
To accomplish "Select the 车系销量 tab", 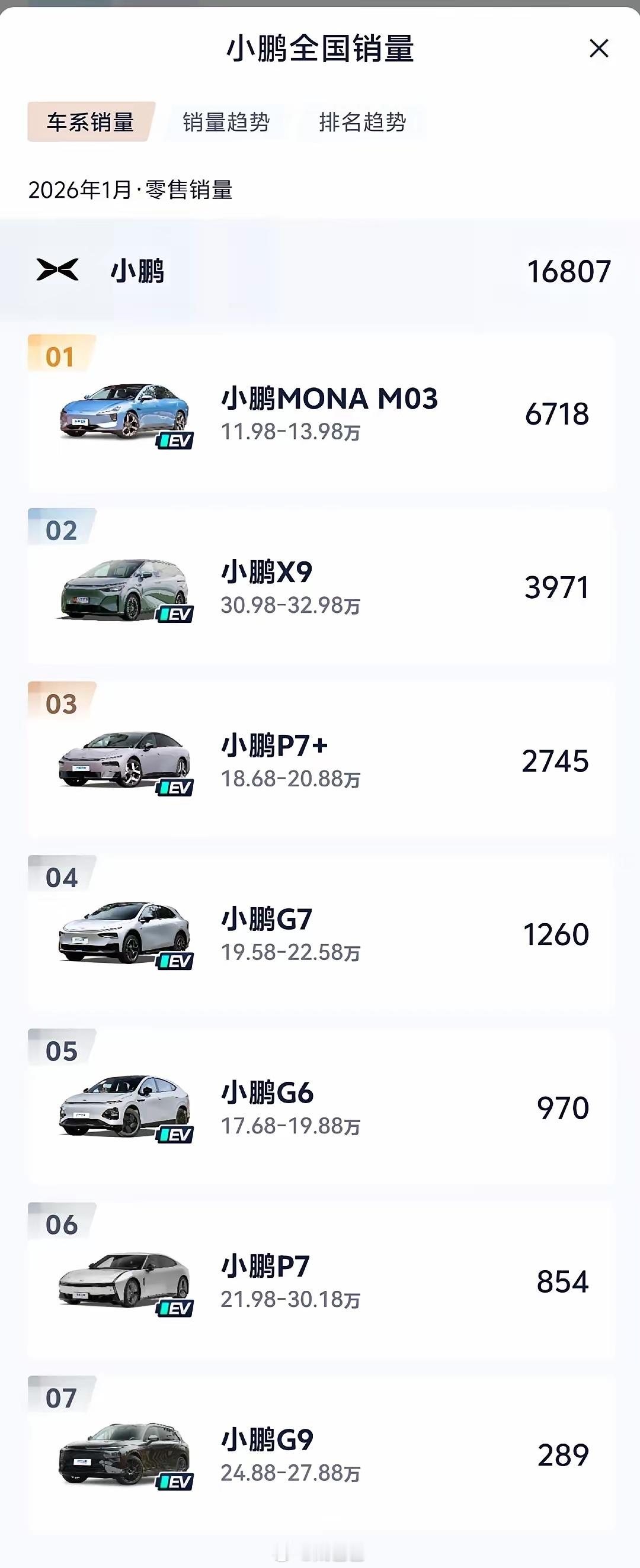I will point(91,122).
